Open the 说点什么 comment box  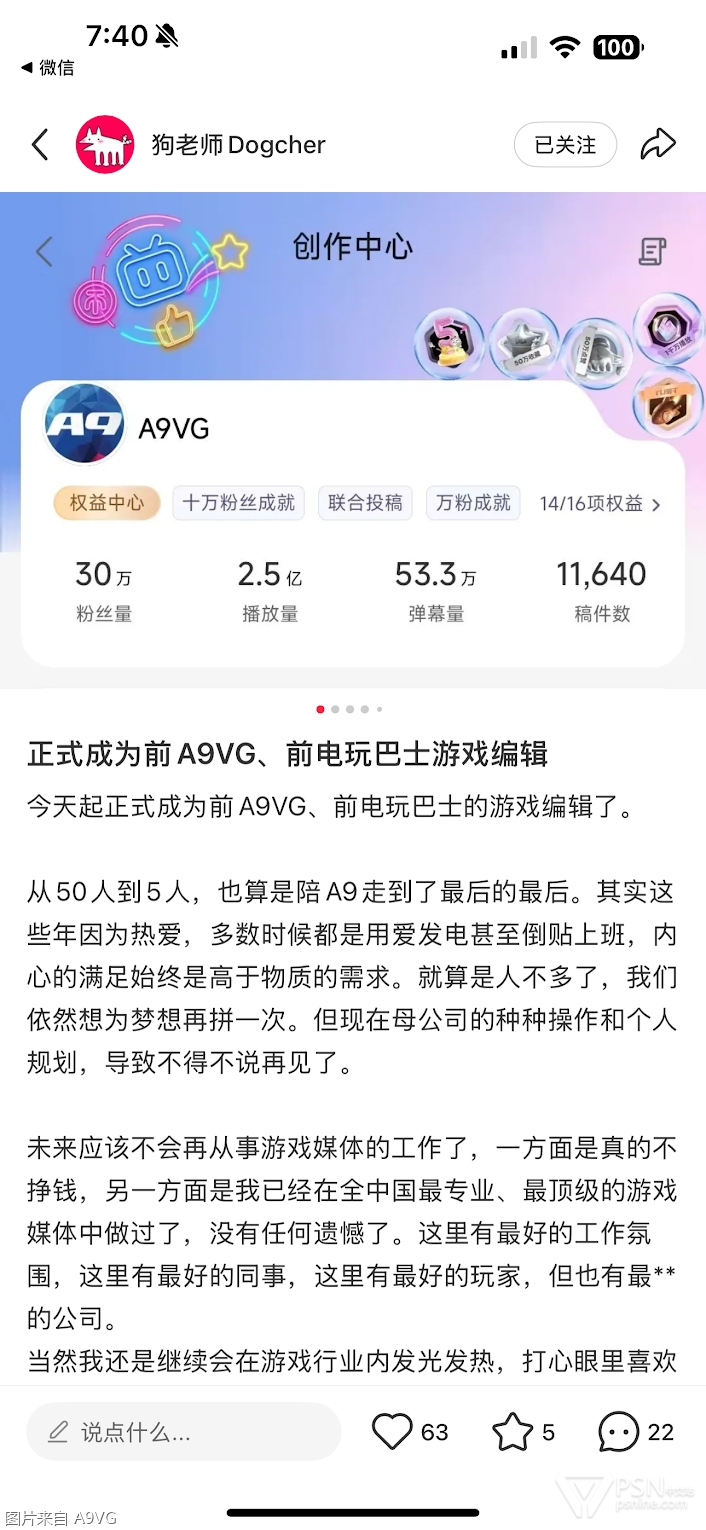pyautogui.click(x=184, y=1432)
